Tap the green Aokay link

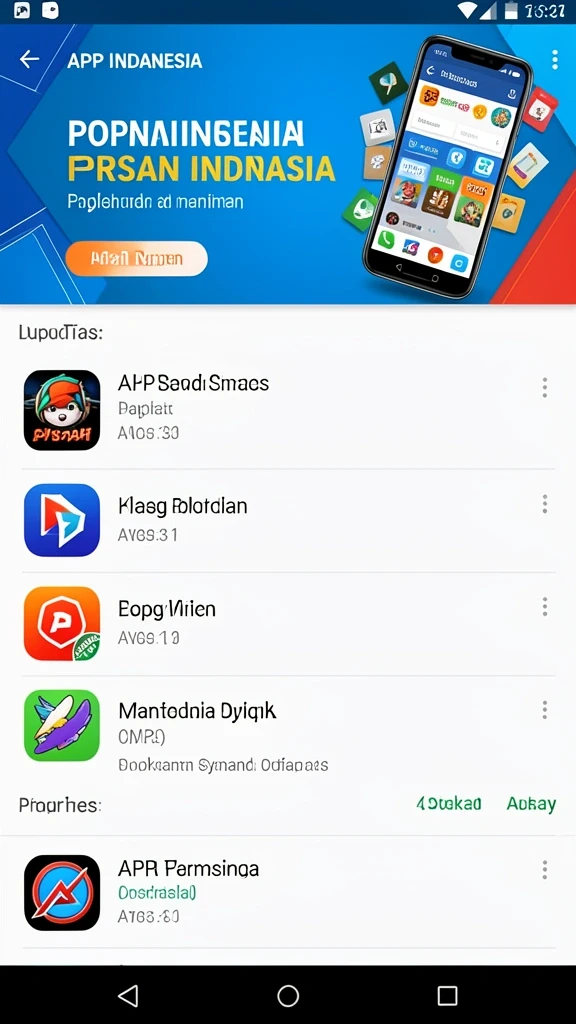click(531, 804)
